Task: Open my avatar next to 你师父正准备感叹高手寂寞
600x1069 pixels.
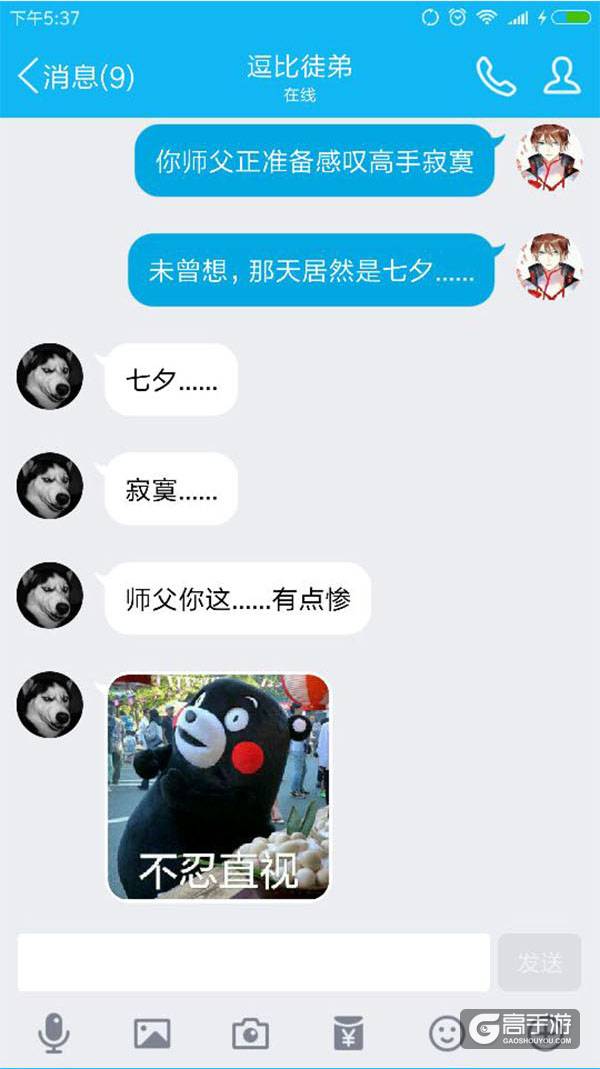Action: coord(549,158)
